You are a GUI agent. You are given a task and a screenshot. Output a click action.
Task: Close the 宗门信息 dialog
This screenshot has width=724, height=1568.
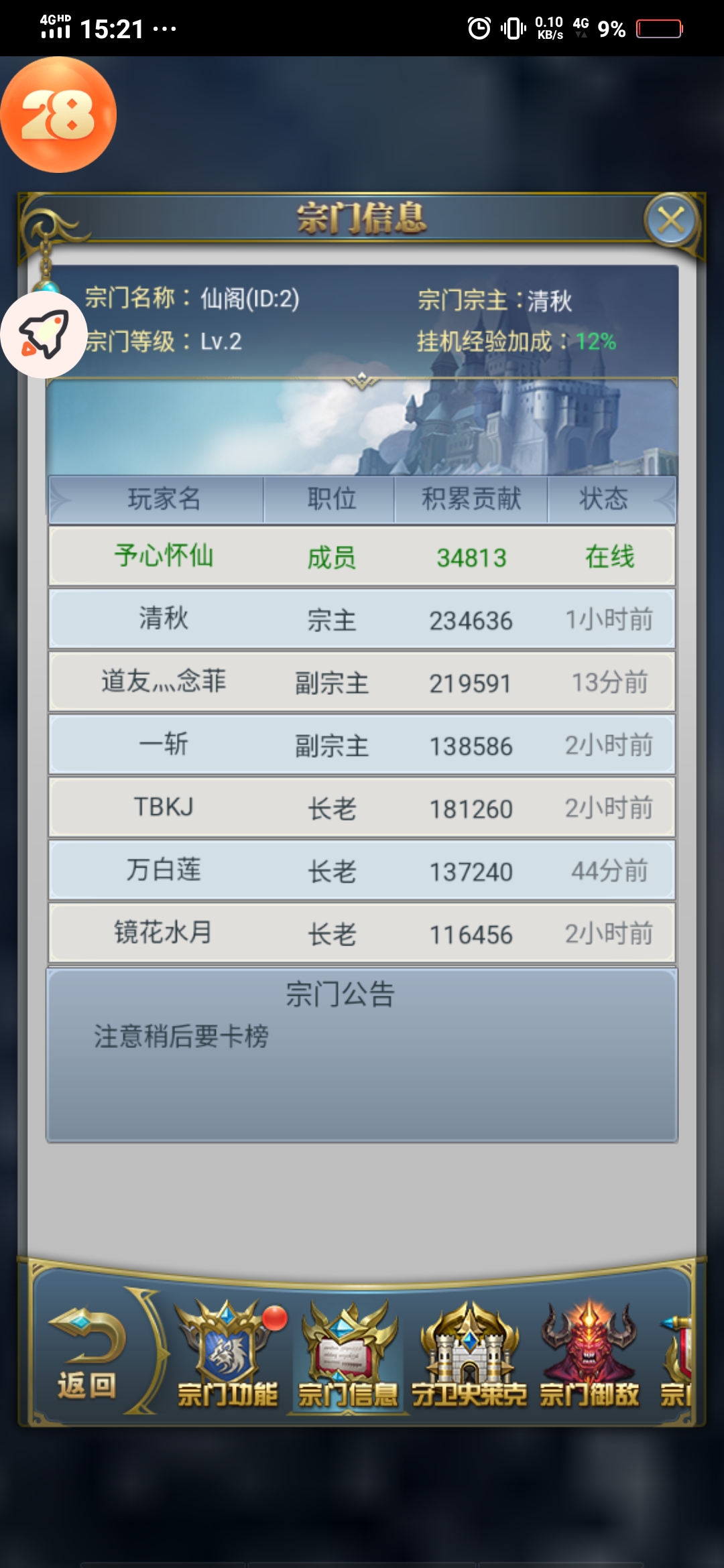tap(671, 220)
